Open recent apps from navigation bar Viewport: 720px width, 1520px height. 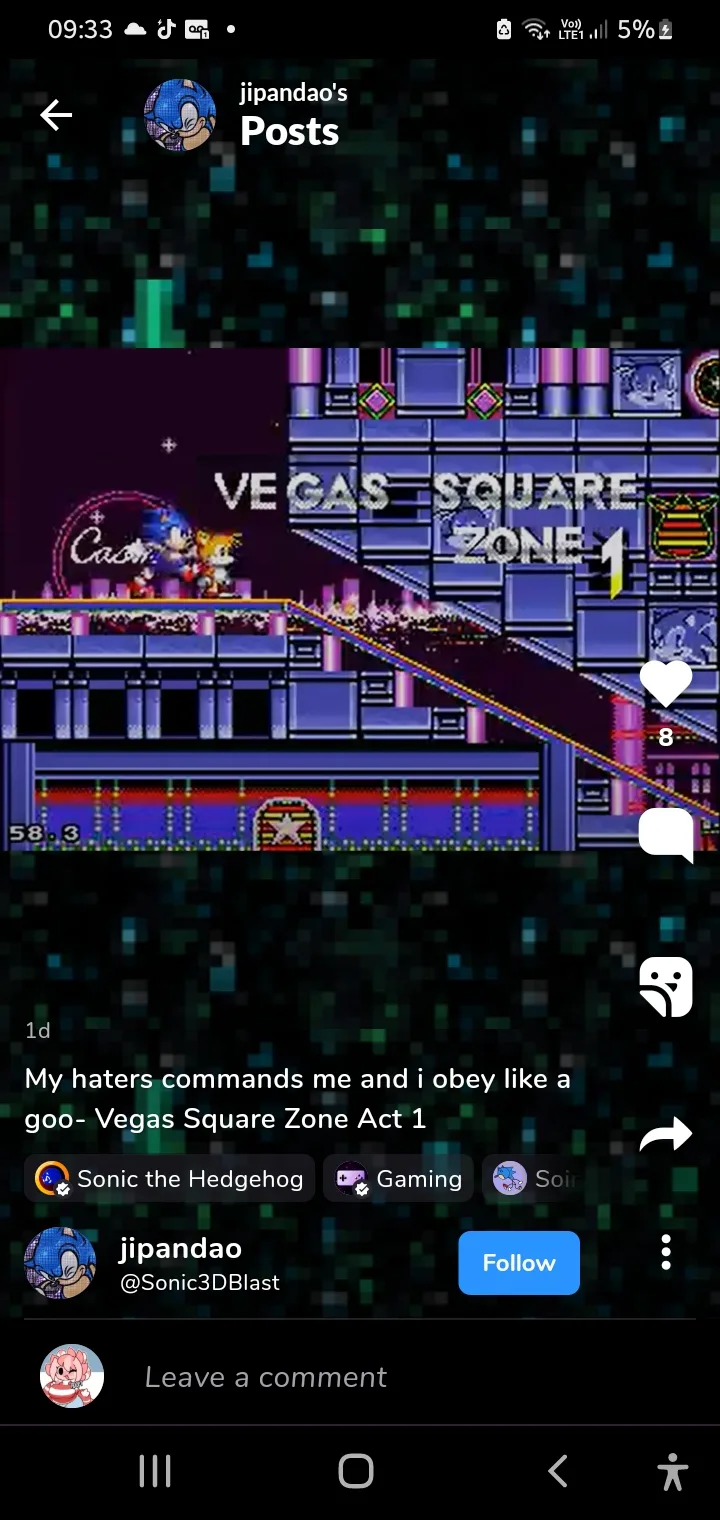coord(155,1471)
